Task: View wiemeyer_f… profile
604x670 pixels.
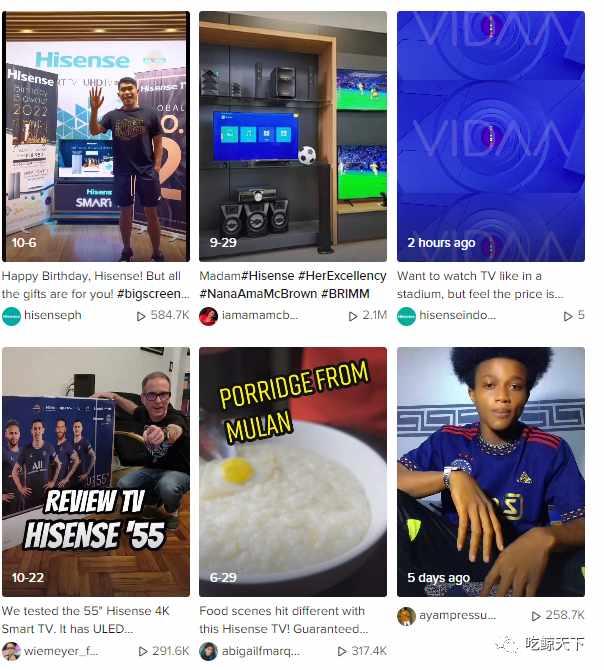Action: coord(62,651)
